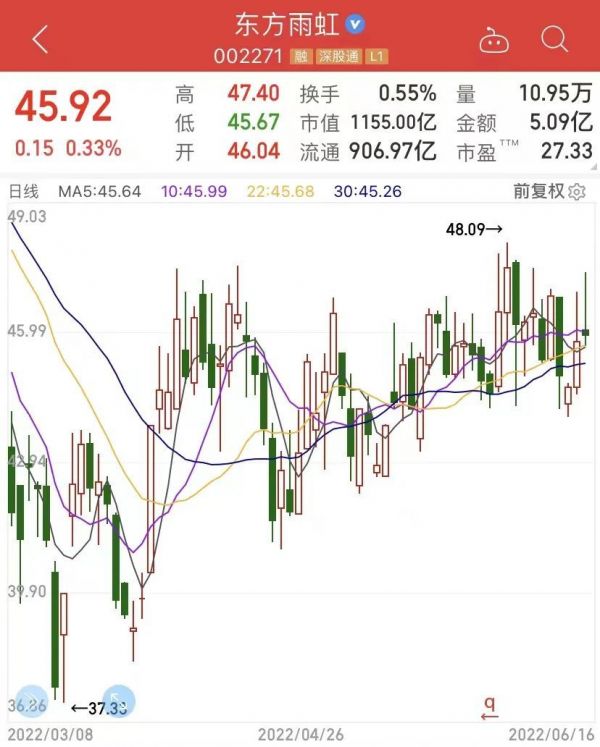
Task: Open stock search magnifier
Action: [553, 39]
